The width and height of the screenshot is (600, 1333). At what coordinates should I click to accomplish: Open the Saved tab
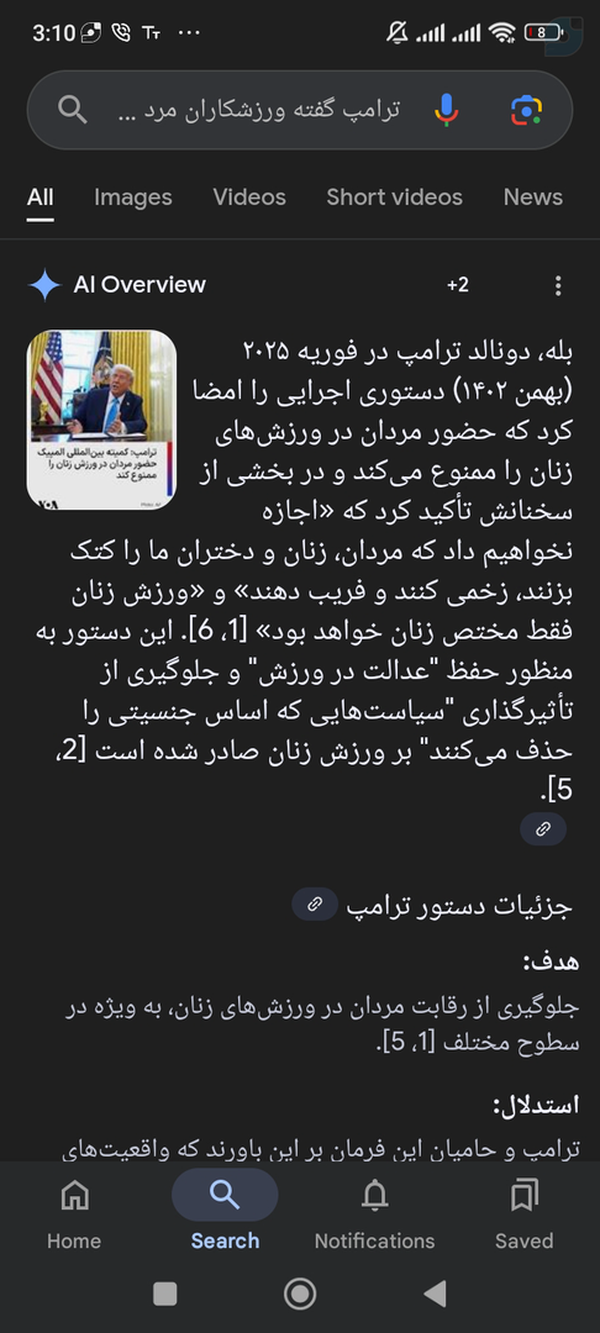pos(524,1213)
